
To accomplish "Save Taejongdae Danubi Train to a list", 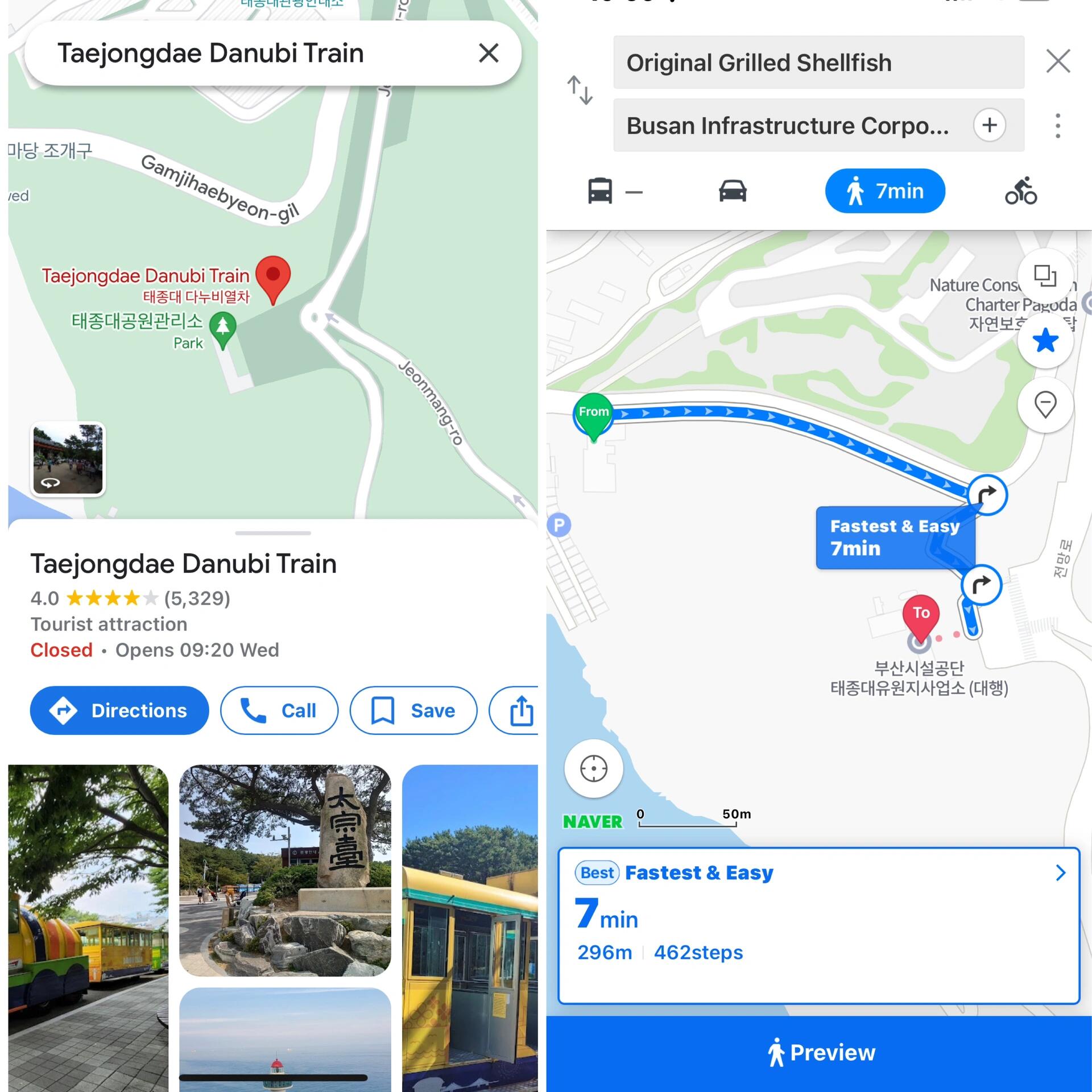I will click(x=413, y=710).
